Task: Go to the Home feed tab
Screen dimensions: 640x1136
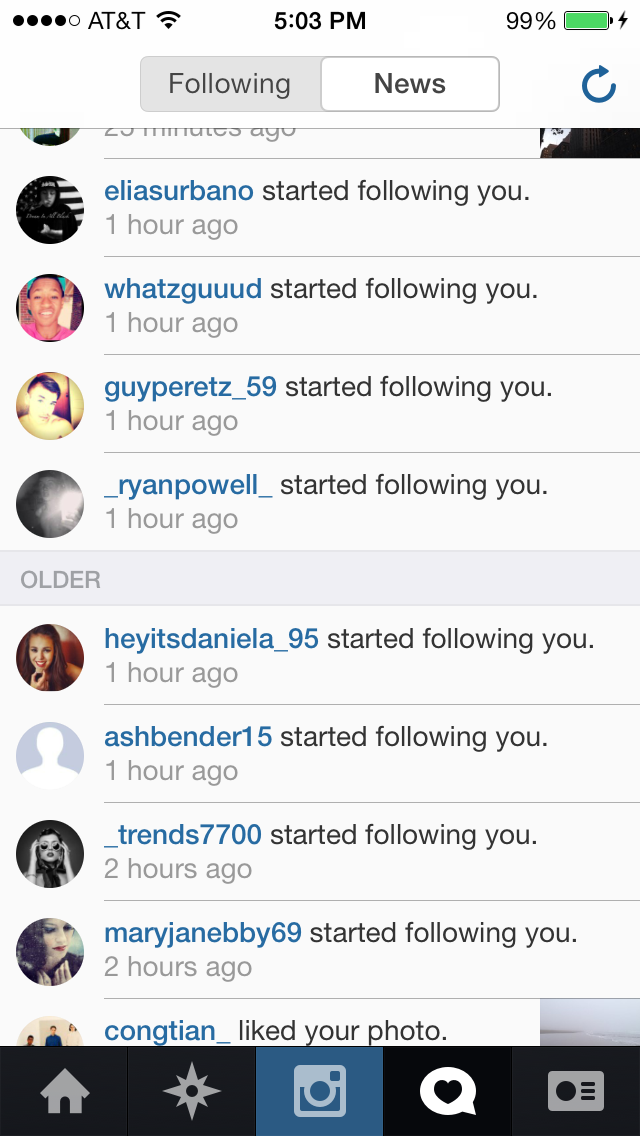Action: point(65,1091)
